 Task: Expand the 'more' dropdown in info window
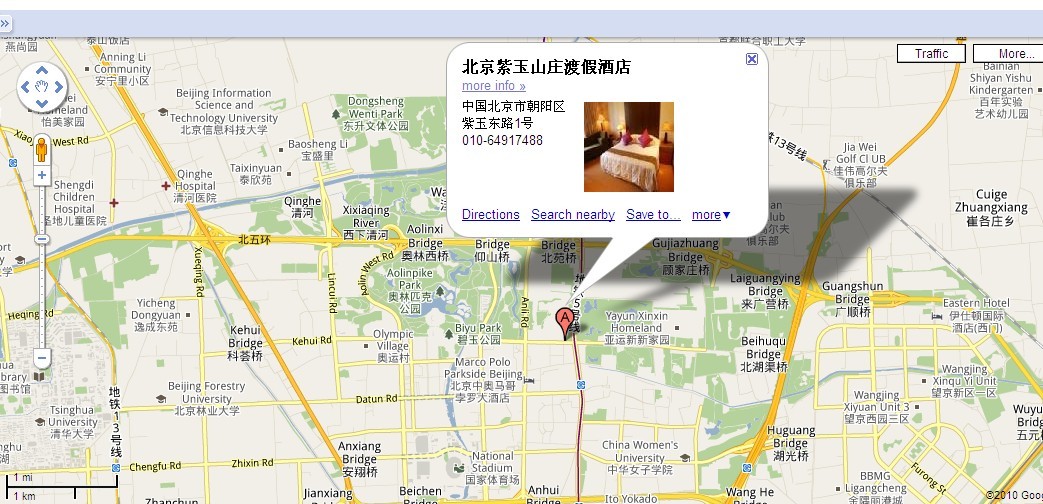click(711, 215)
